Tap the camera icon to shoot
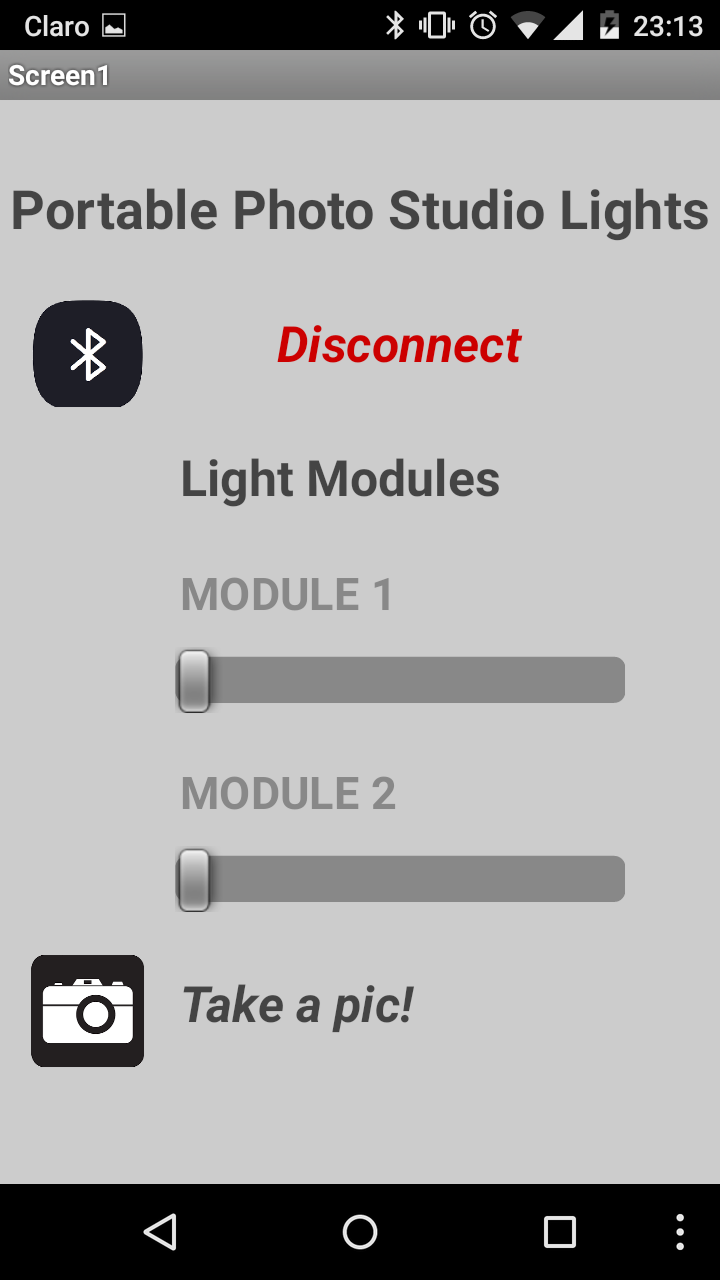The width and height of the screenshot is (720, 1280). [88, 1011]
